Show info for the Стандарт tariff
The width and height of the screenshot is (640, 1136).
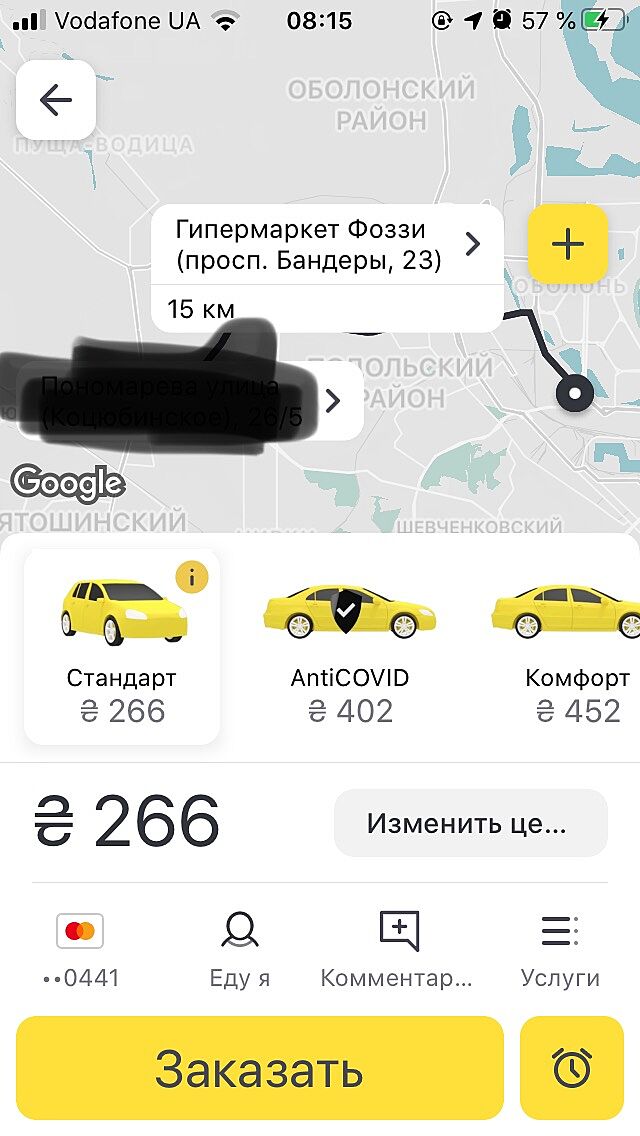click(191, 577)
